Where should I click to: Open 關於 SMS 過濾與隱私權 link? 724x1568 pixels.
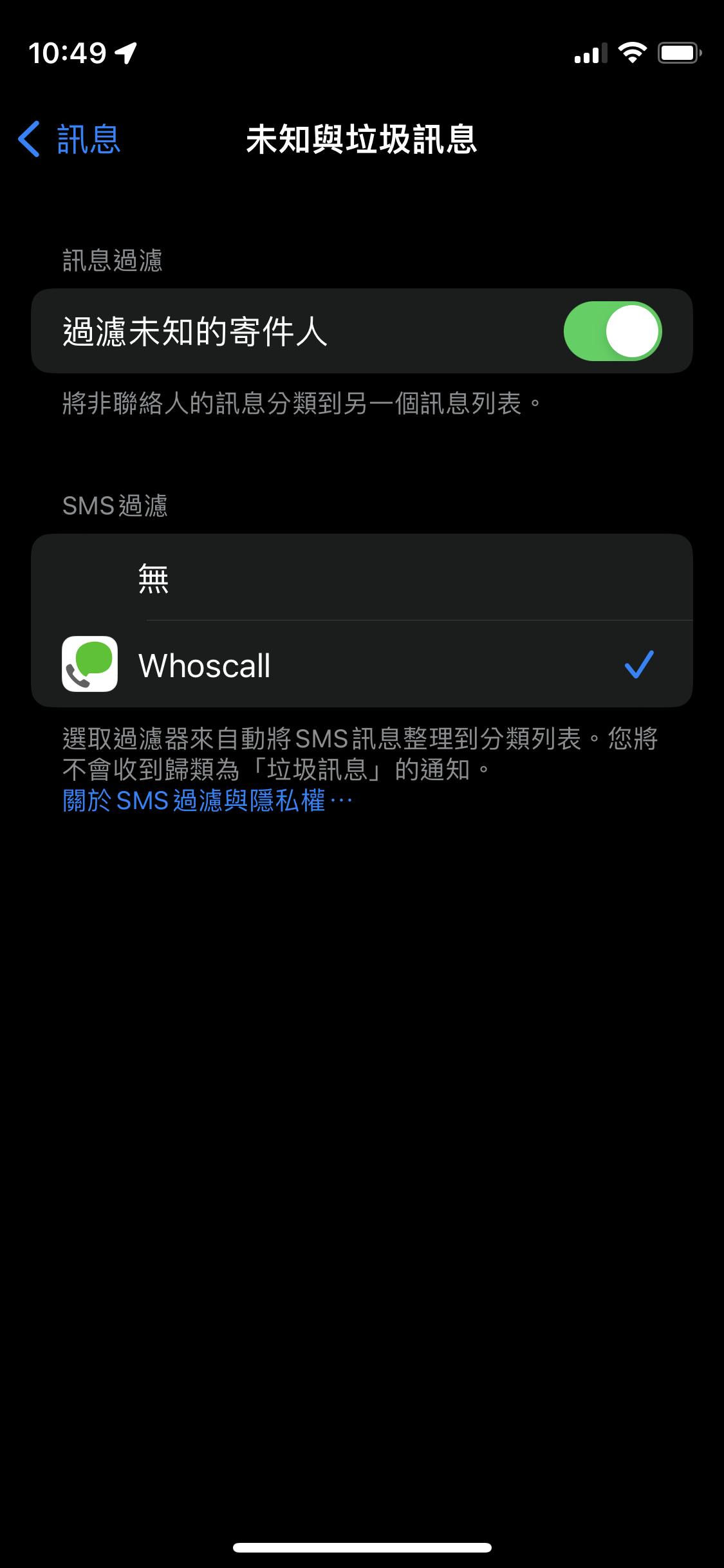coord(207,801)
